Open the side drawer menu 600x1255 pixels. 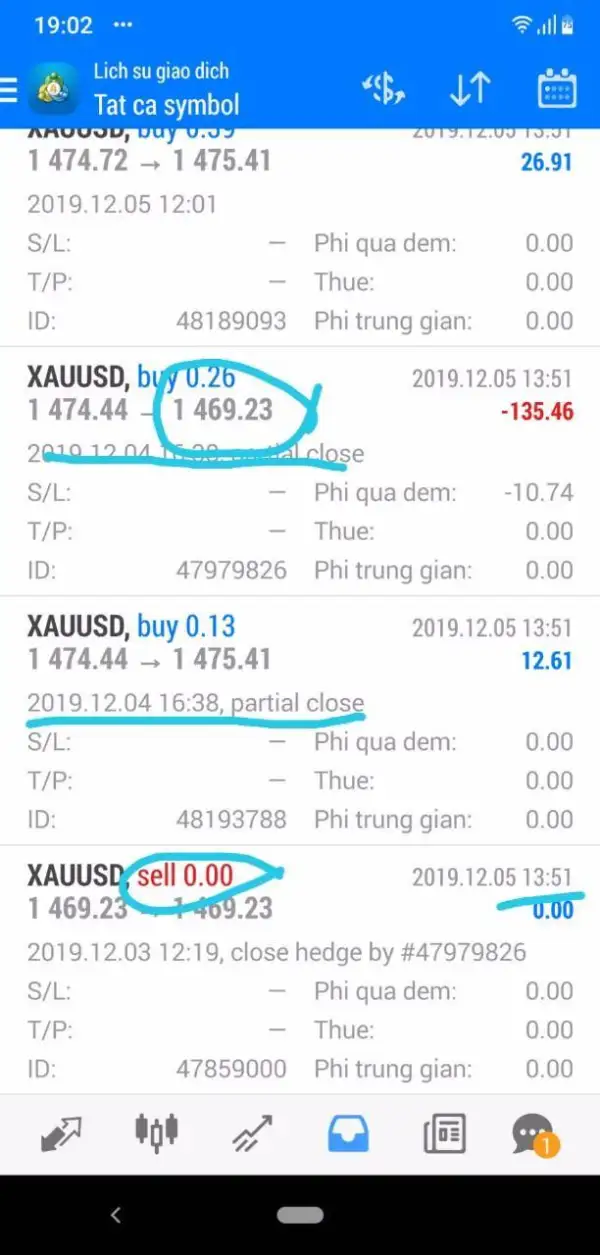click(x=10, y=90)
